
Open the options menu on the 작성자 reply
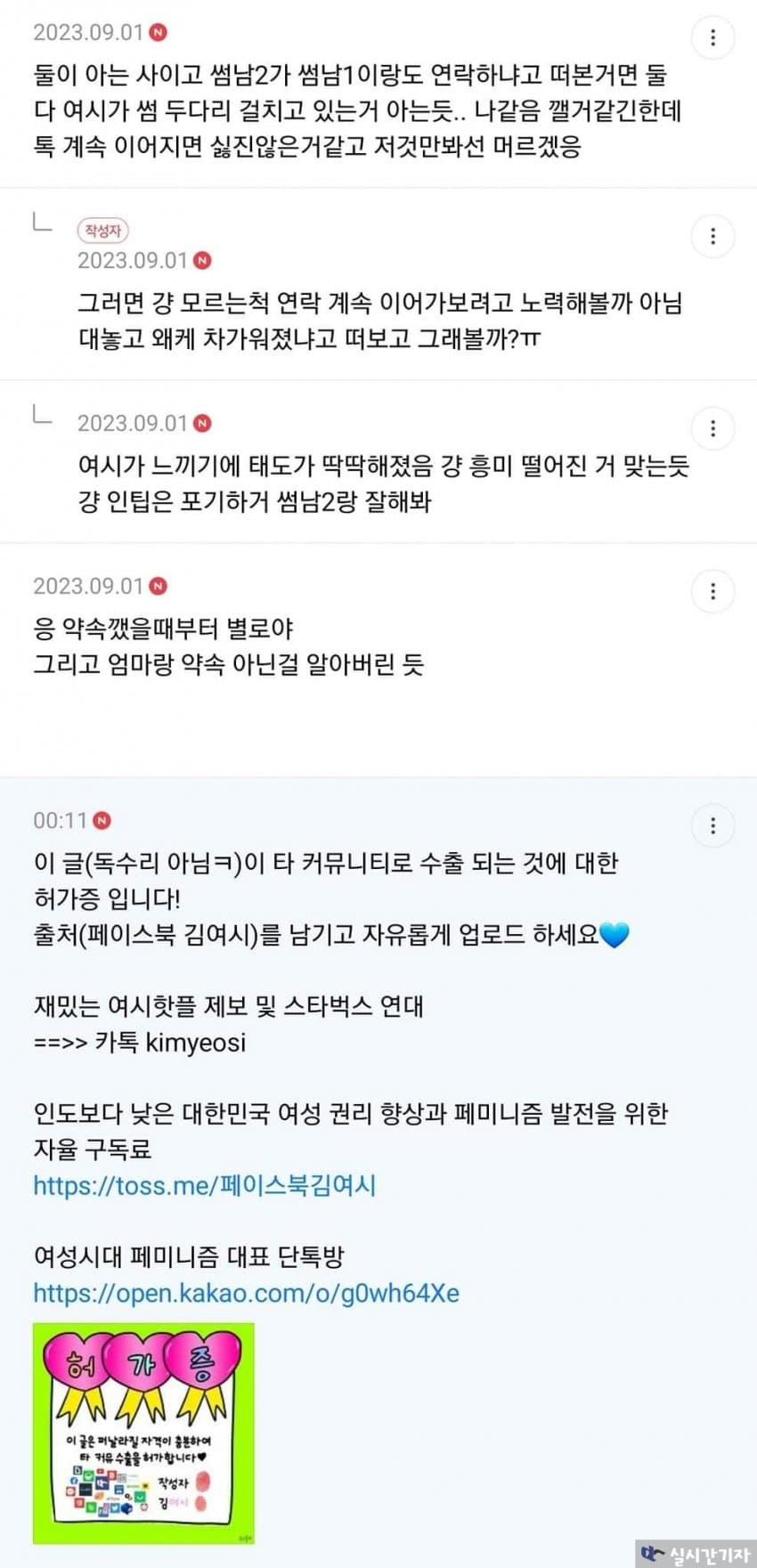(x=712, y=237)
